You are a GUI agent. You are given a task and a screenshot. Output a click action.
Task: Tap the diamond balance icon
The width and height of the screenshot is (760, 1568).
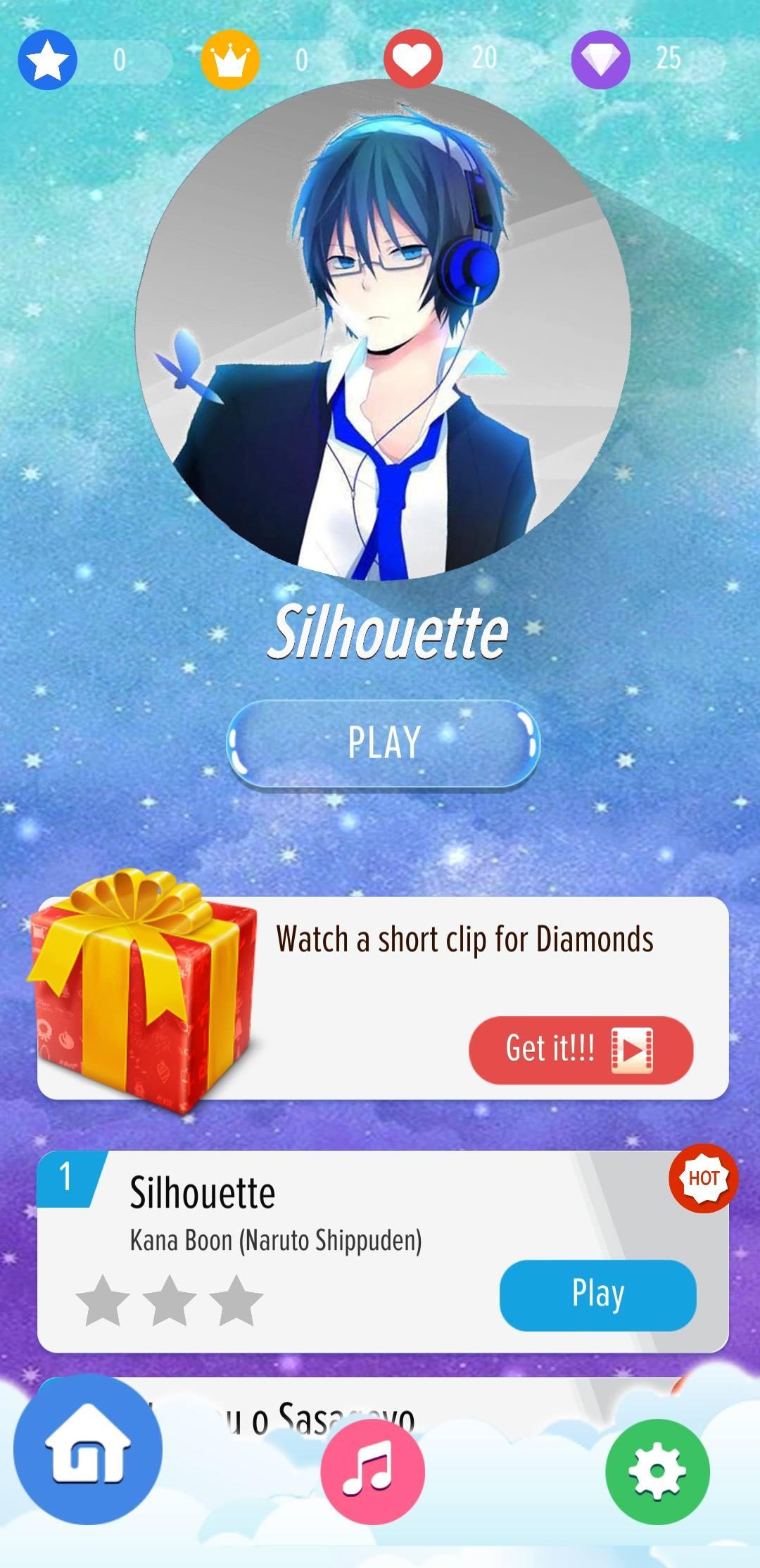pyautogui.click(x=600, y=59)
